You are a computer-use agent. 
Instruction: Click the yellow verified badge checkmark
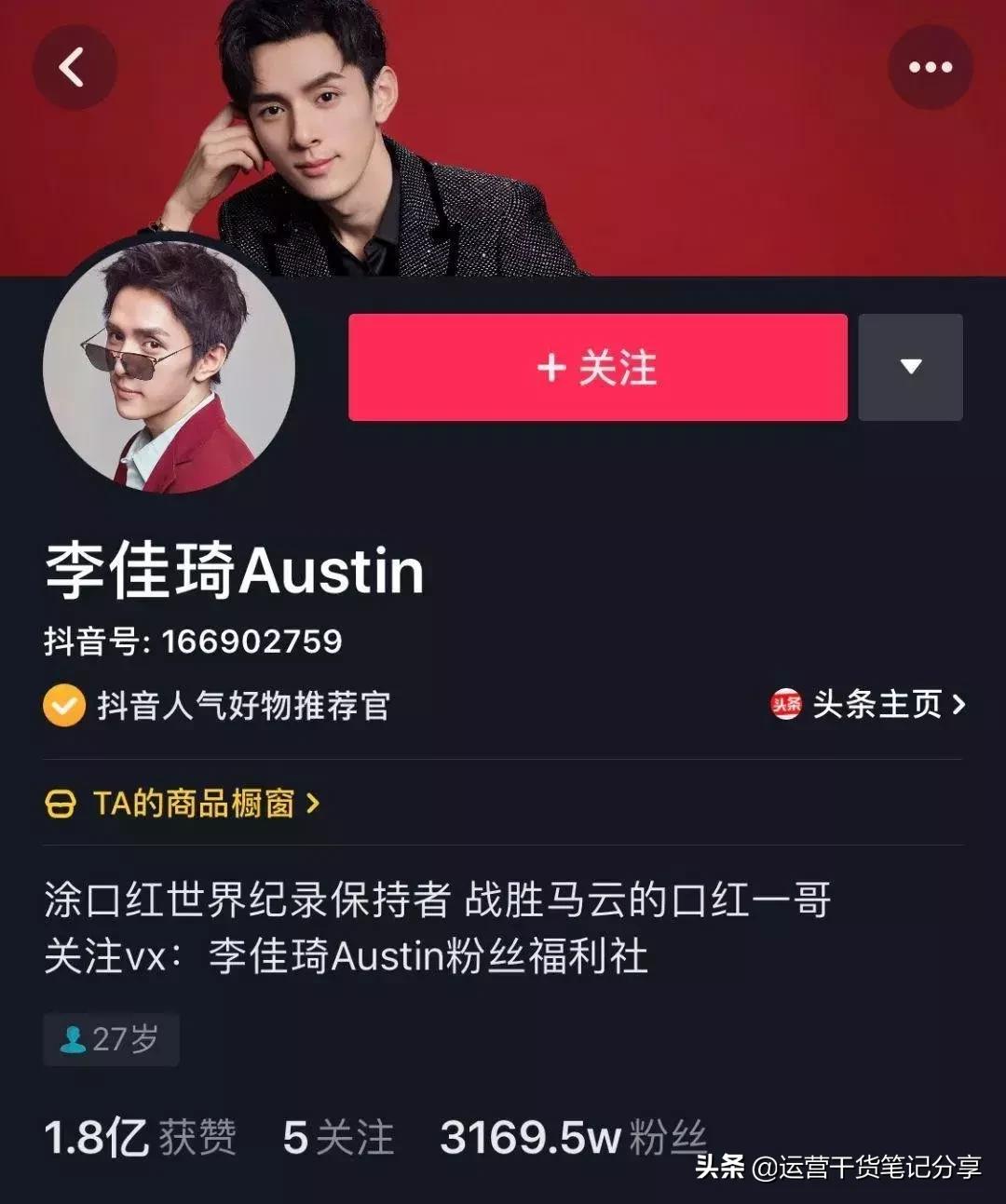click(61, 706)
